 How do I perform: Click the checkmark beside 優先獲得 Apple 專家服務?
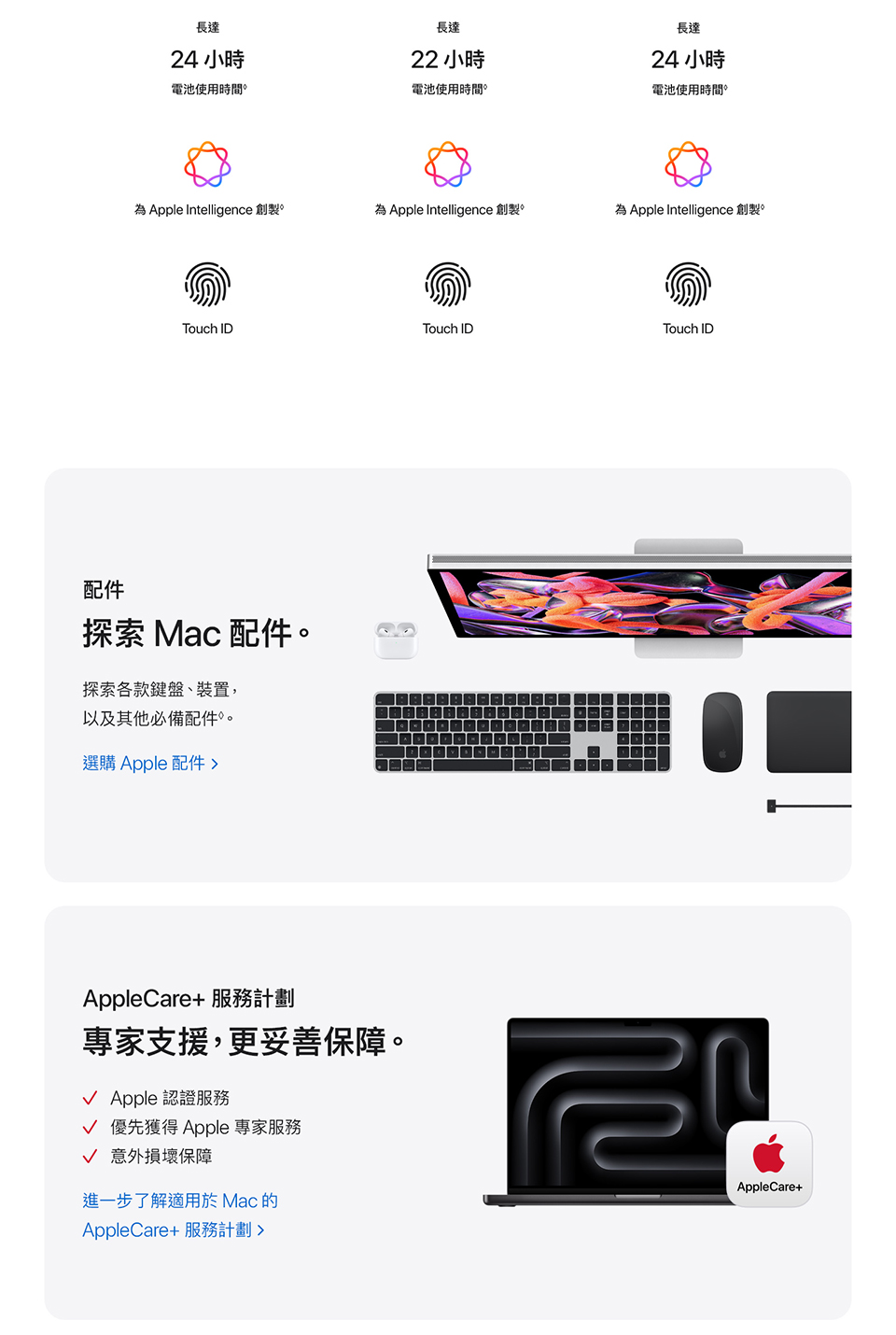coord(91,1127)
